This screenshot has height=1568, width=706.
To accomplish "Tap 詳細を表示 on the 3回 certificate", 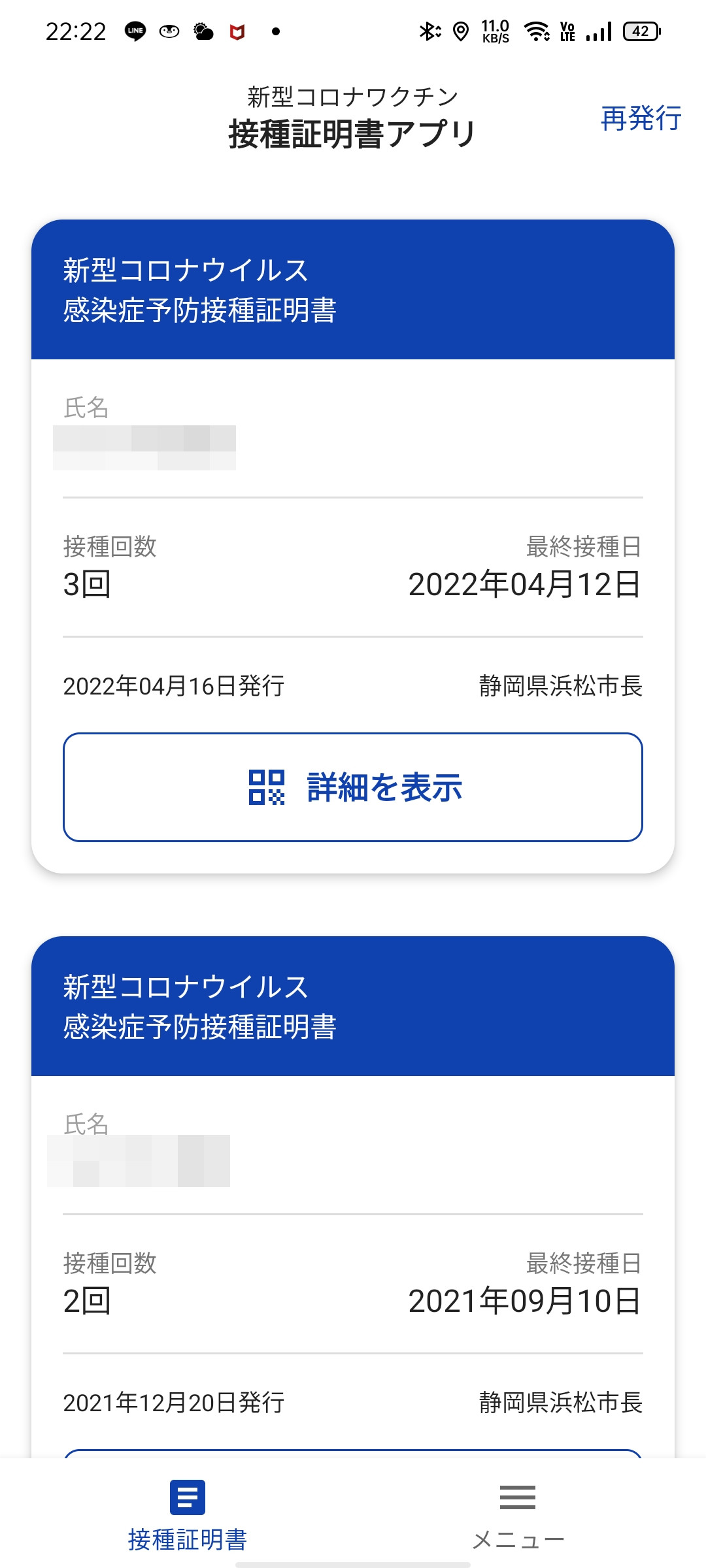I will [353, 787].
